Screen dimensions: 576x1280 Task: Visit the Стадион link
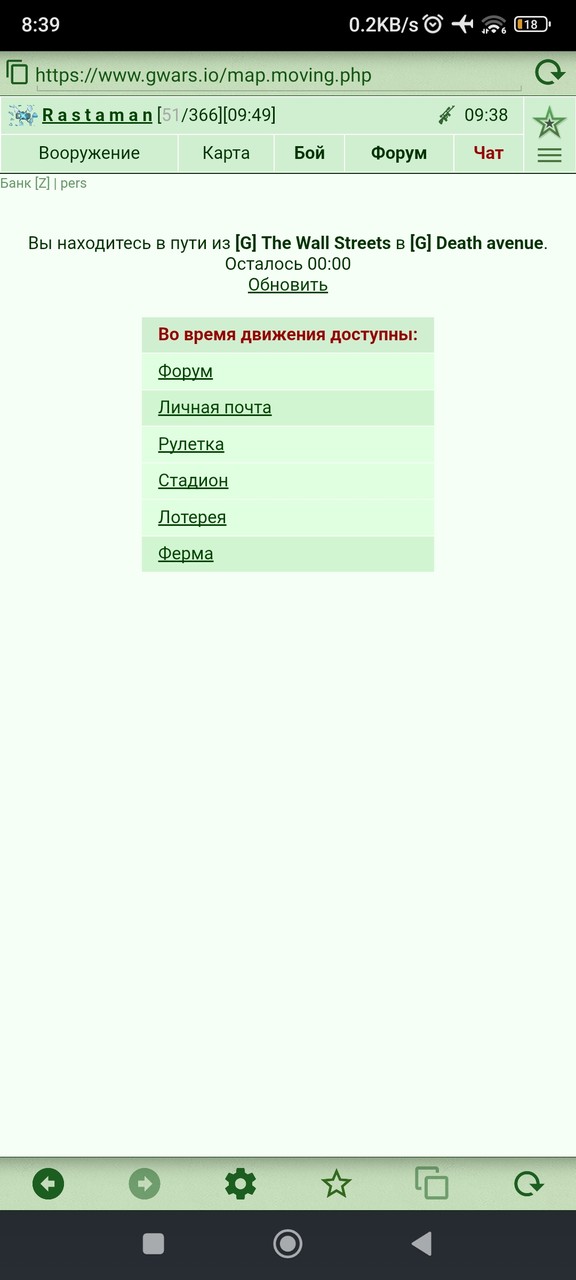(x=193, y=480)
